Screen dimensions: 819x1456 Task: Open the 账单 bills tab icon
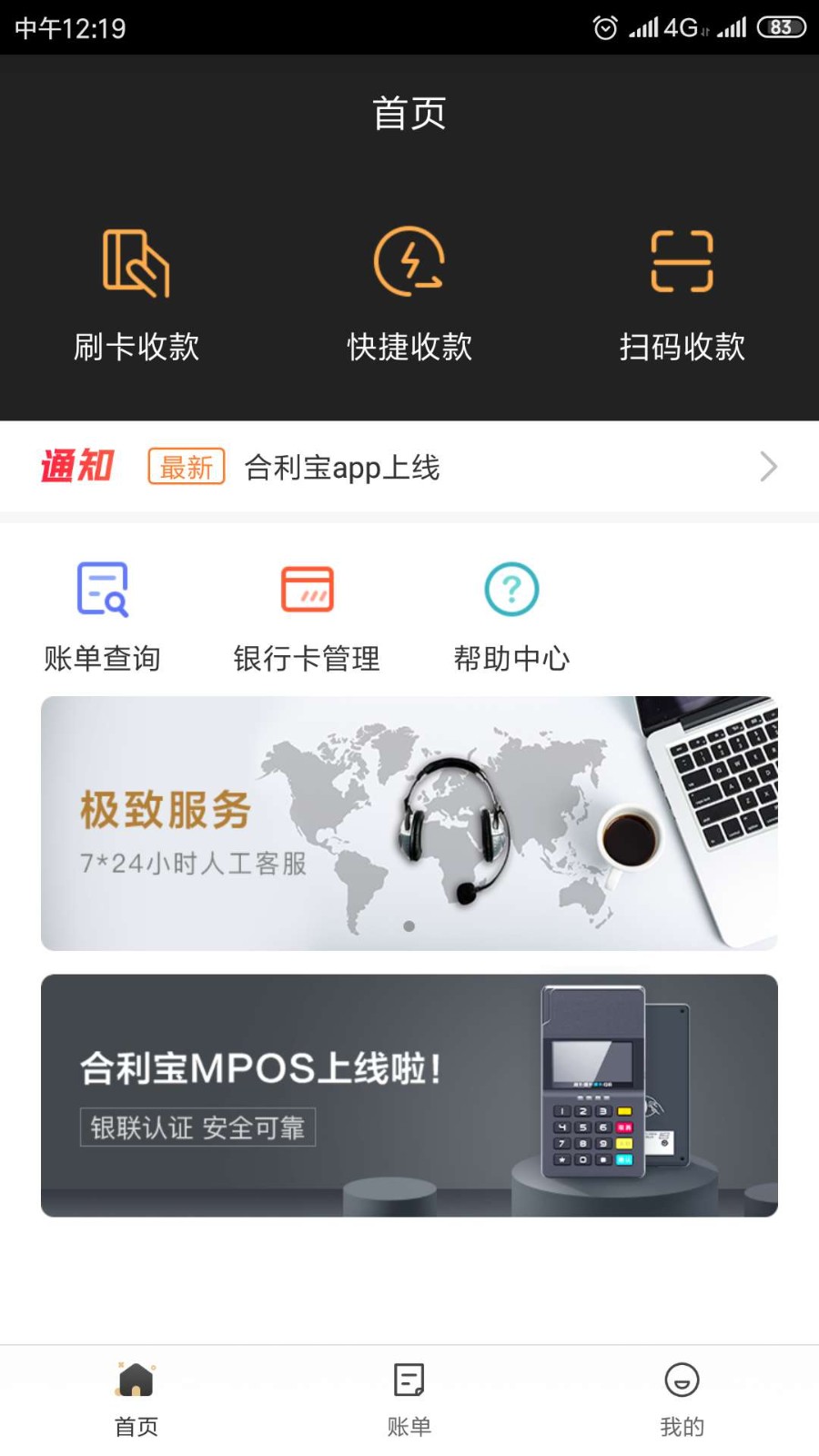(409, 1380)
